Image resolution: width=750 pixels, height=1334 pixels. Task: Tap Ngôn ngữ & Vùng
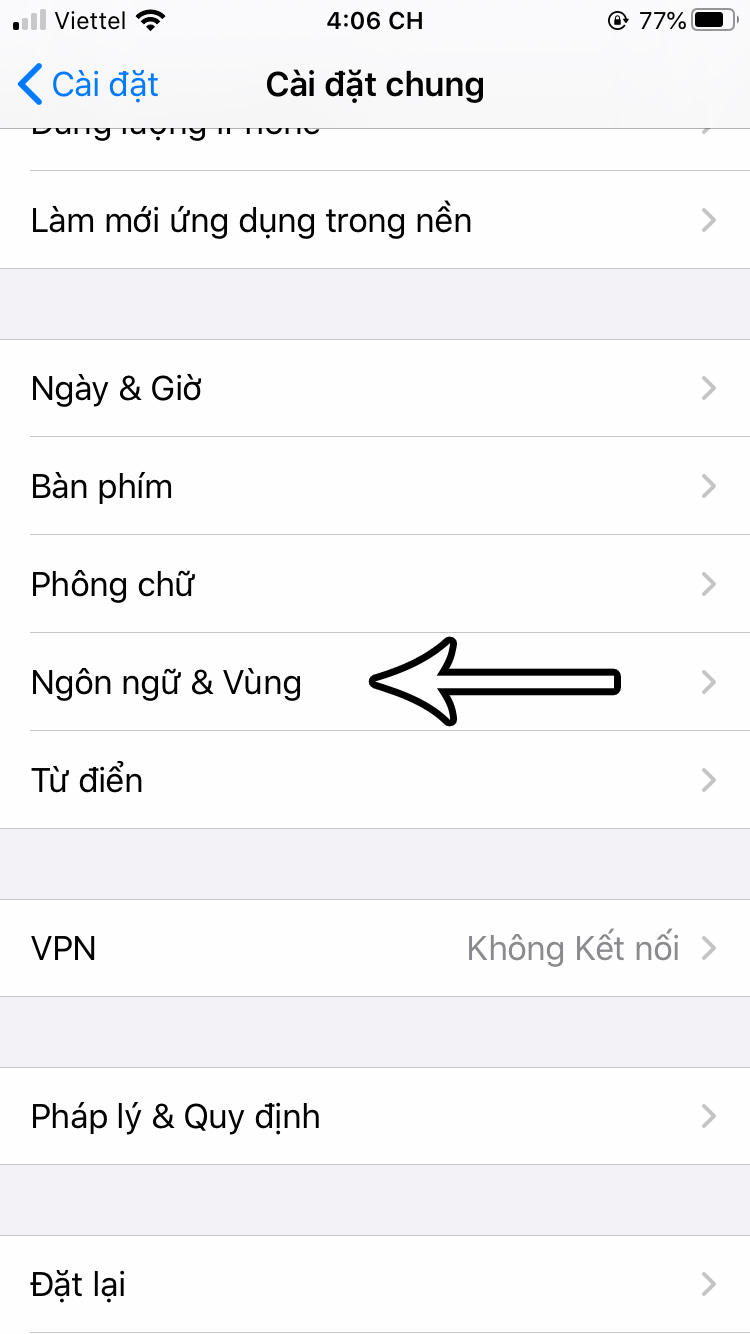(x=166, y=682)
